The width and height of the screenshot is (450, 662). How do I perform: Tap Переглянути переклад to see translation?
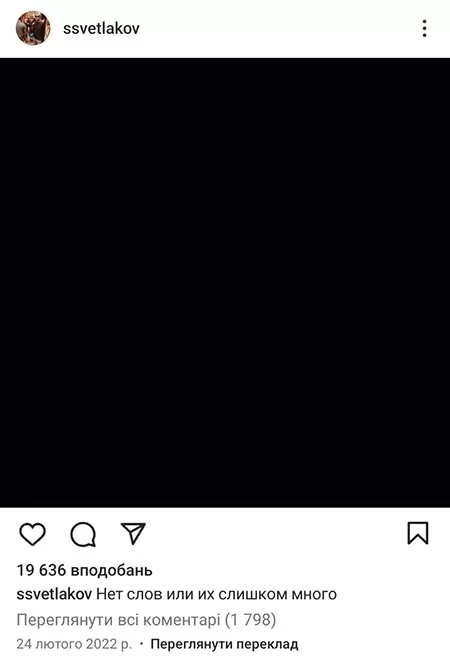(224, 644)
